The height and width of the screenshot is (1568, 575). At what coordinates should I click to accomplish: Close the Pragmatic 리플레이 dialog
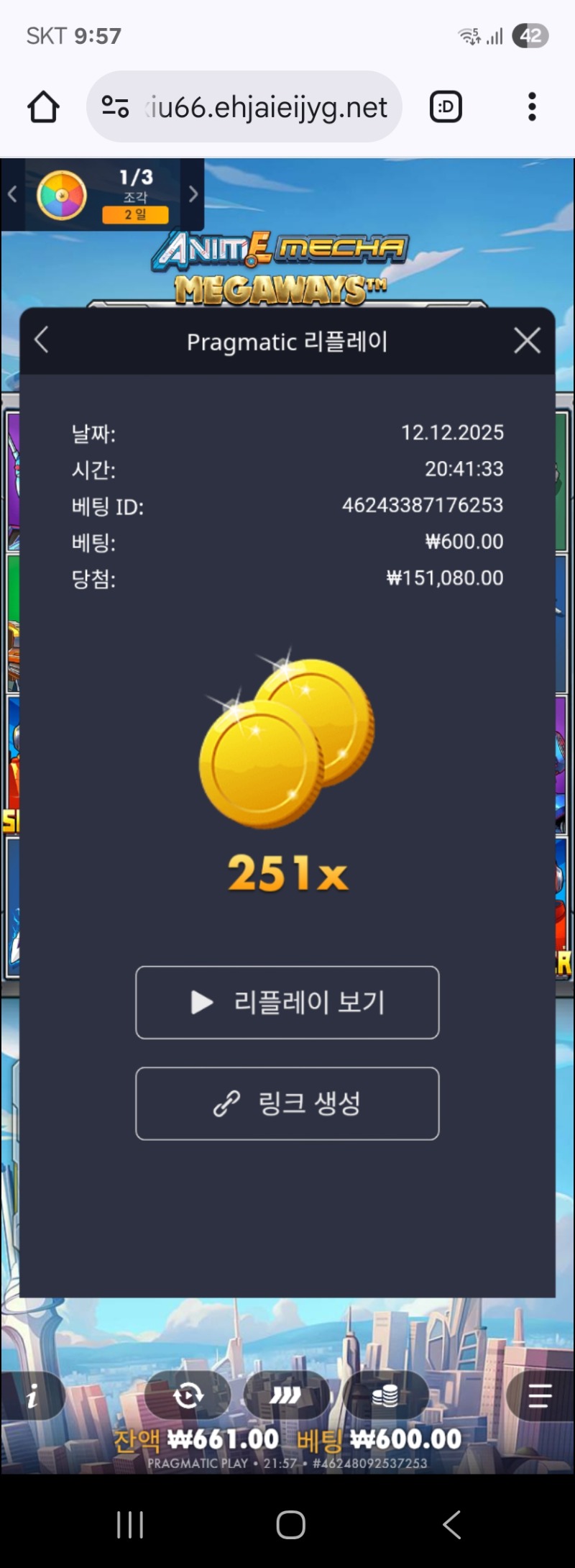pyautogui.click(x=527, y=341)
